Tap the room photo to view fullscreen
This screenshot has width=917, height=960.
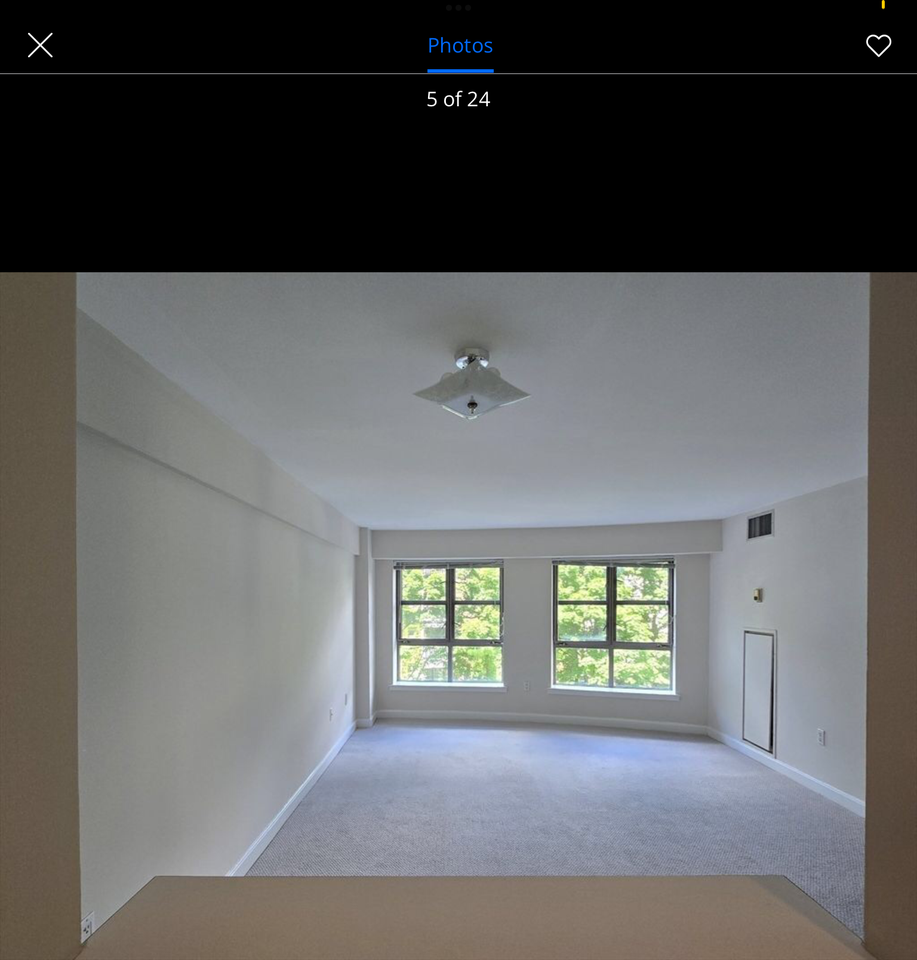[458, 615]
